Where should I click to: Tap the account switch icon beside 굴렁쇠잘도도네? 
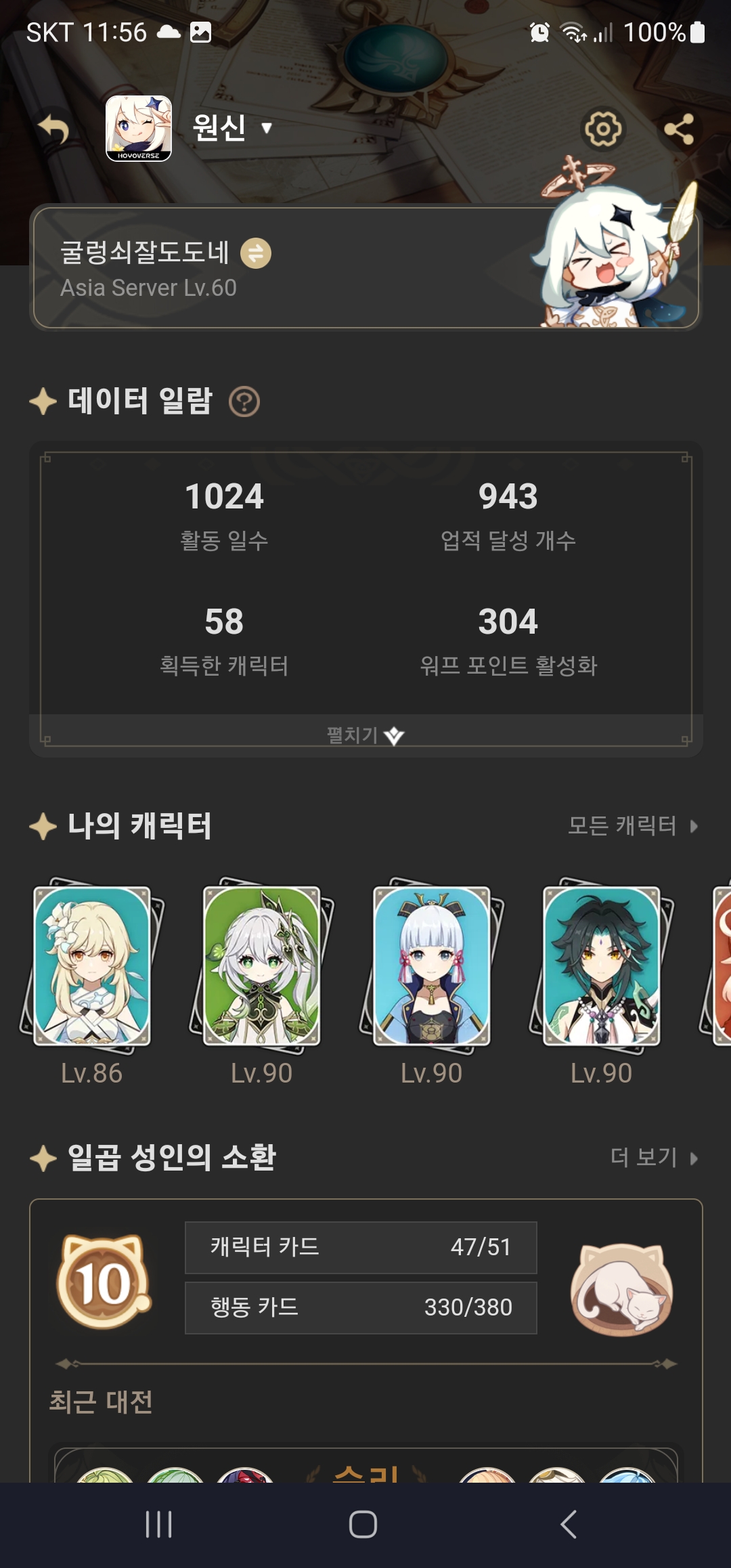(256, 254)
